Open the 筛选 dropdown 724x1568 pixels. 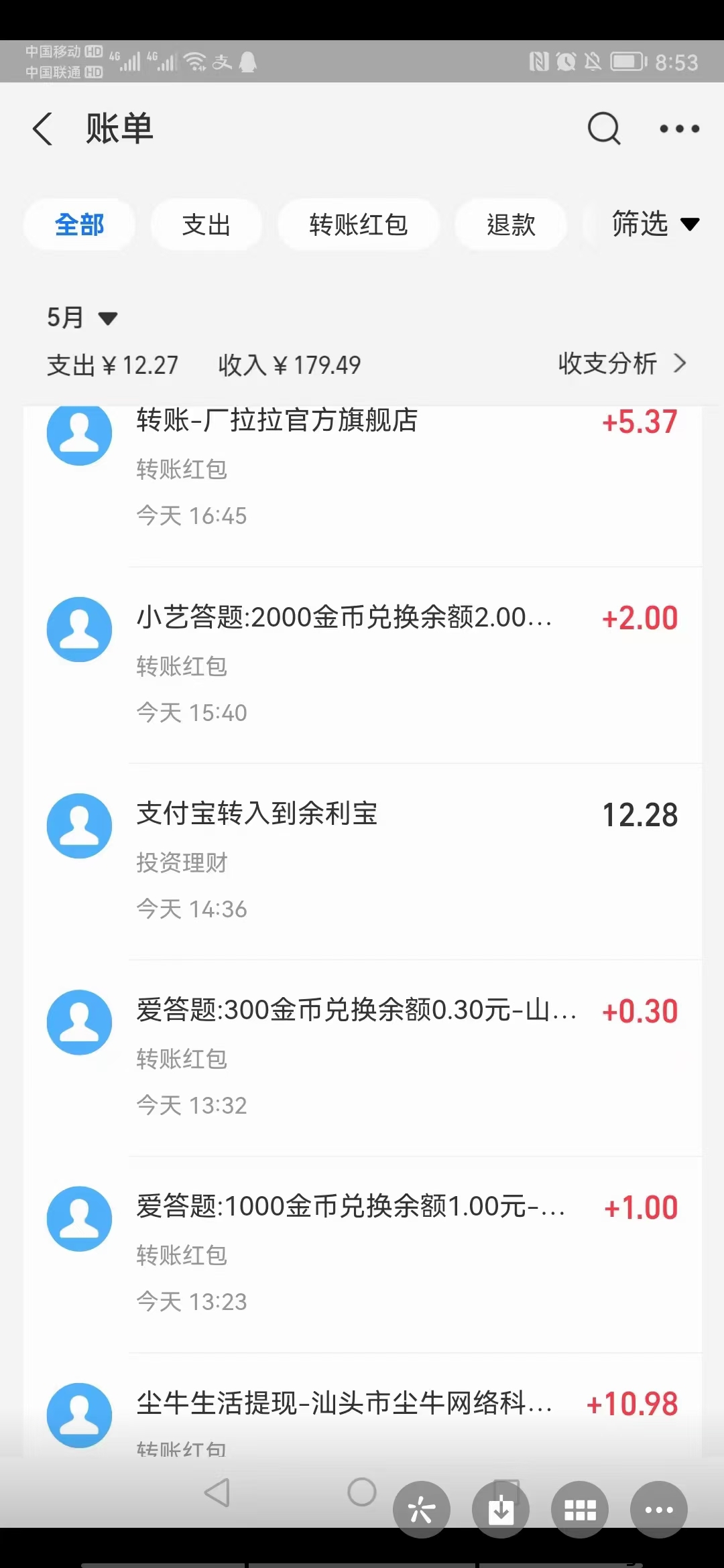654,224
